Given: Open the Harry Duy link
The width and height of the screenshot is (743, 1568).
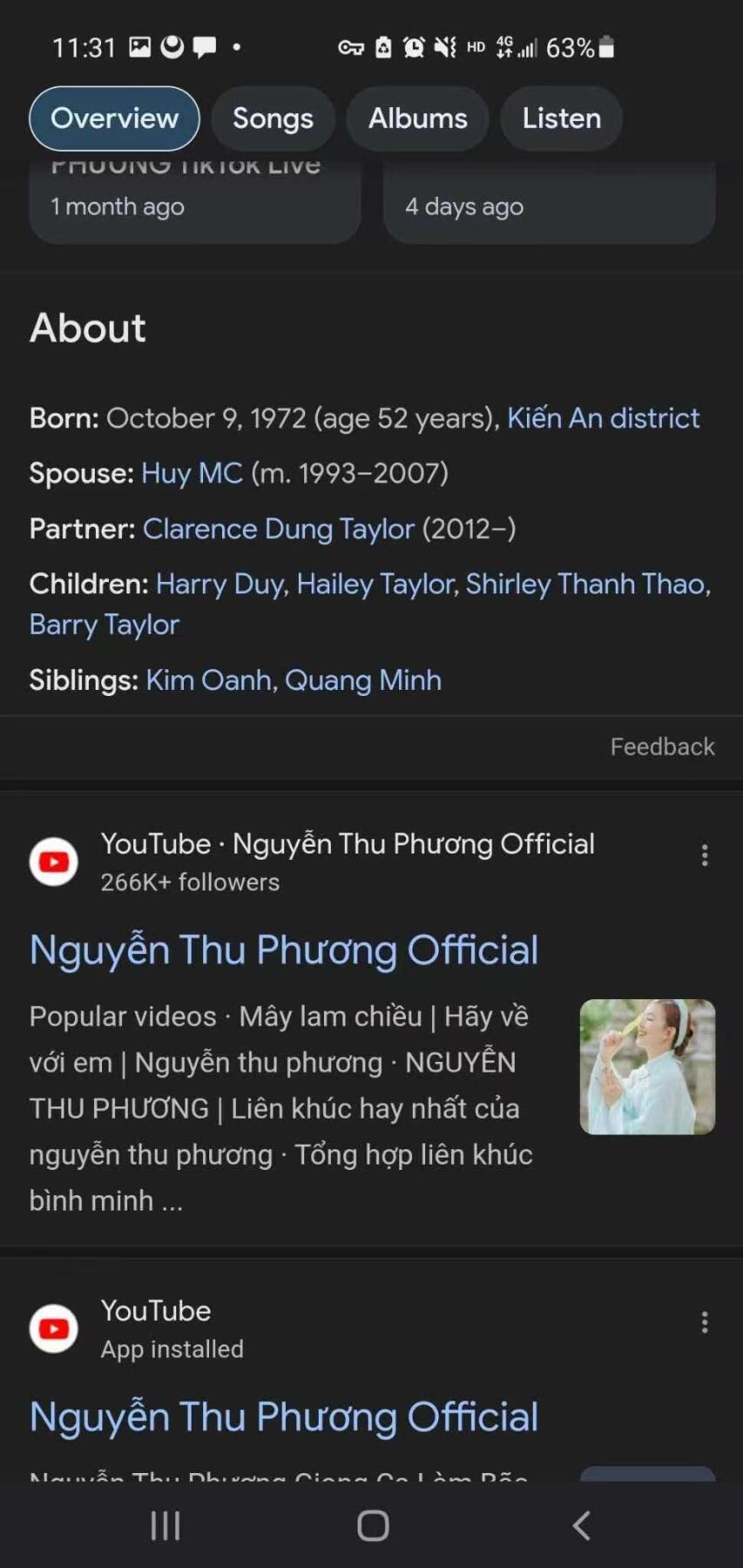Looking at the screenshot, I should pyautogui.click(x=220, y=584).
